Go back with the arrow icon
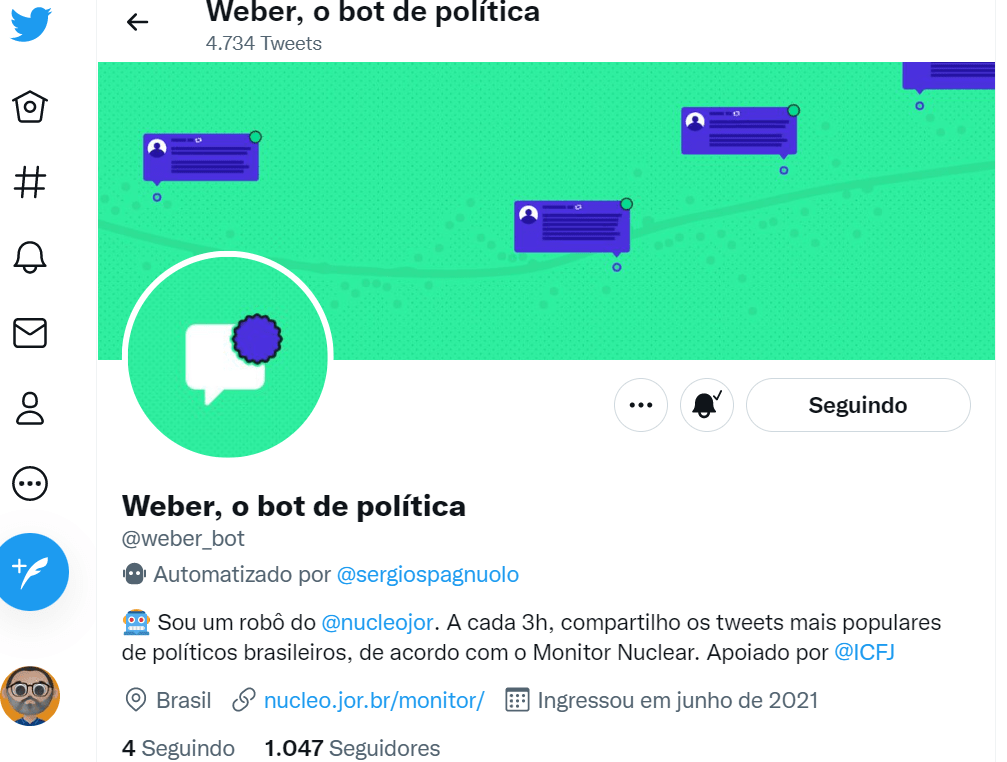The image size is (1007, 762). pos(138,22)
